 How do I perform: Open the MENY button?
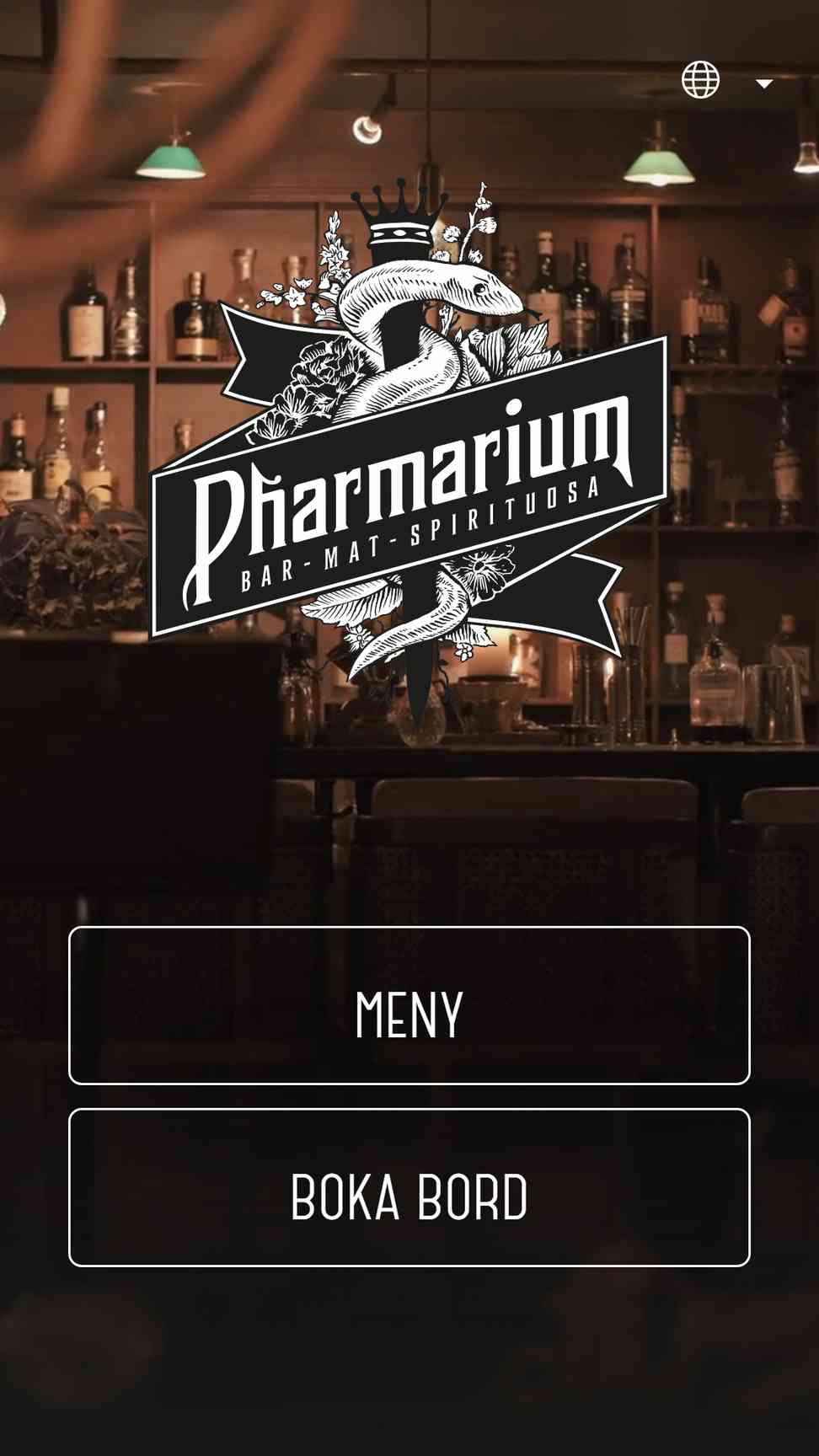[409, 1005]
